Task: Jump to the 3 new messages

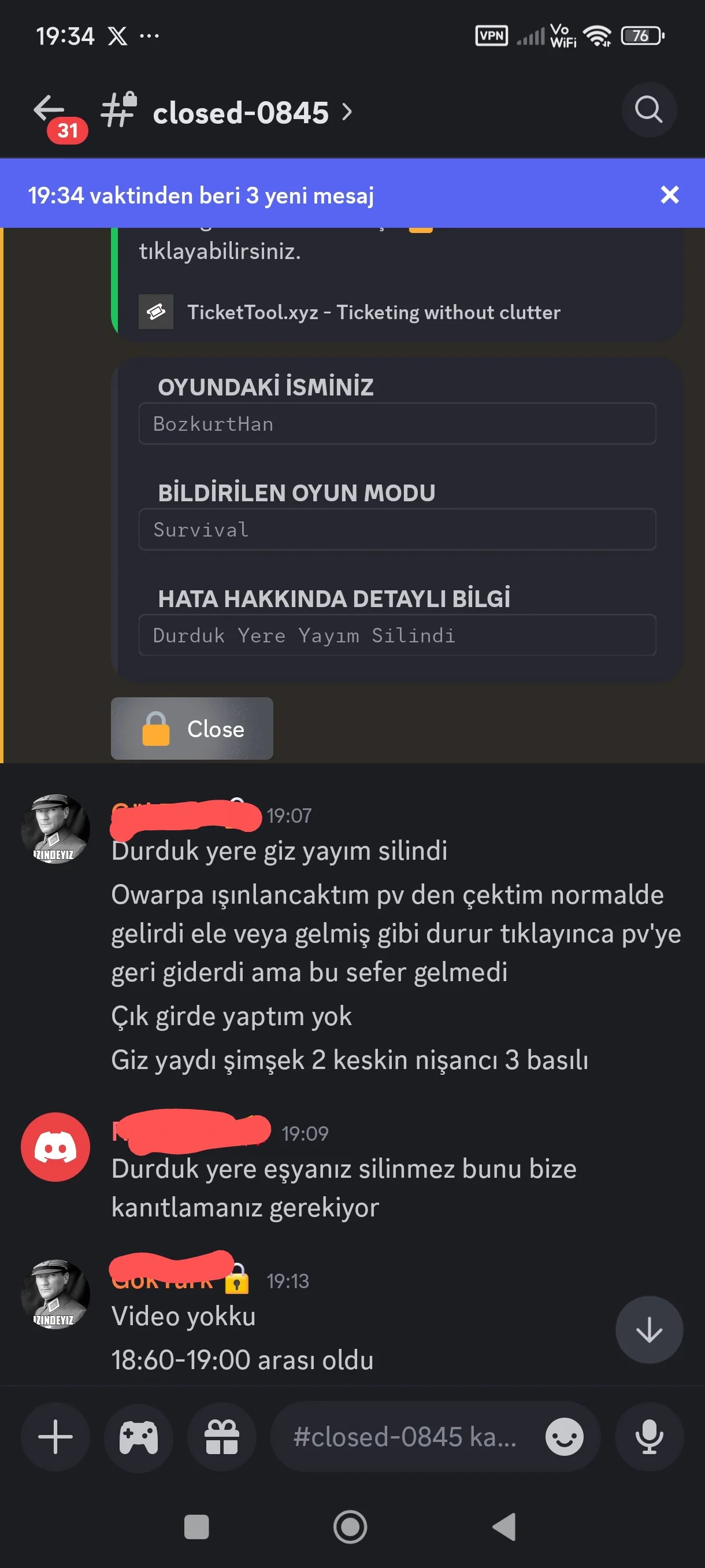Action: pyautogui.click(x=201, y=195)
